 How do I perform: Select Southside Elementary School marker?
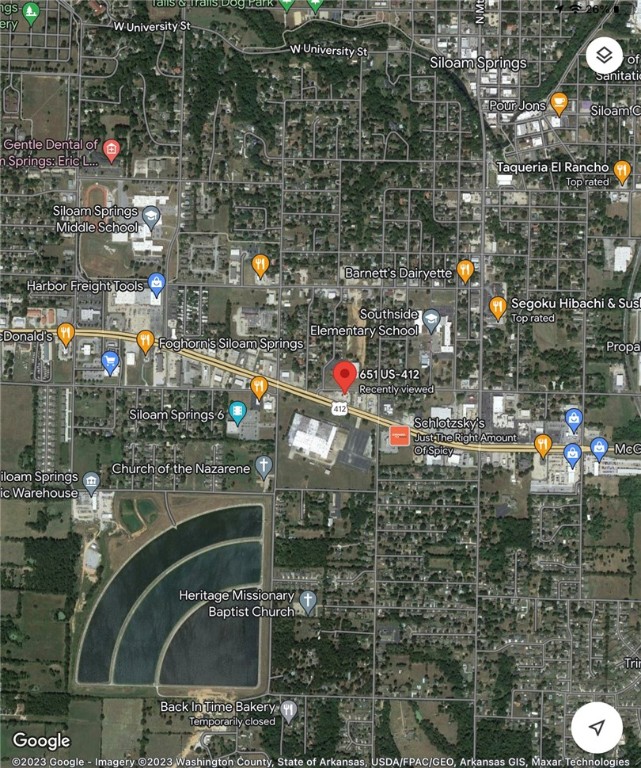(431, 320)
